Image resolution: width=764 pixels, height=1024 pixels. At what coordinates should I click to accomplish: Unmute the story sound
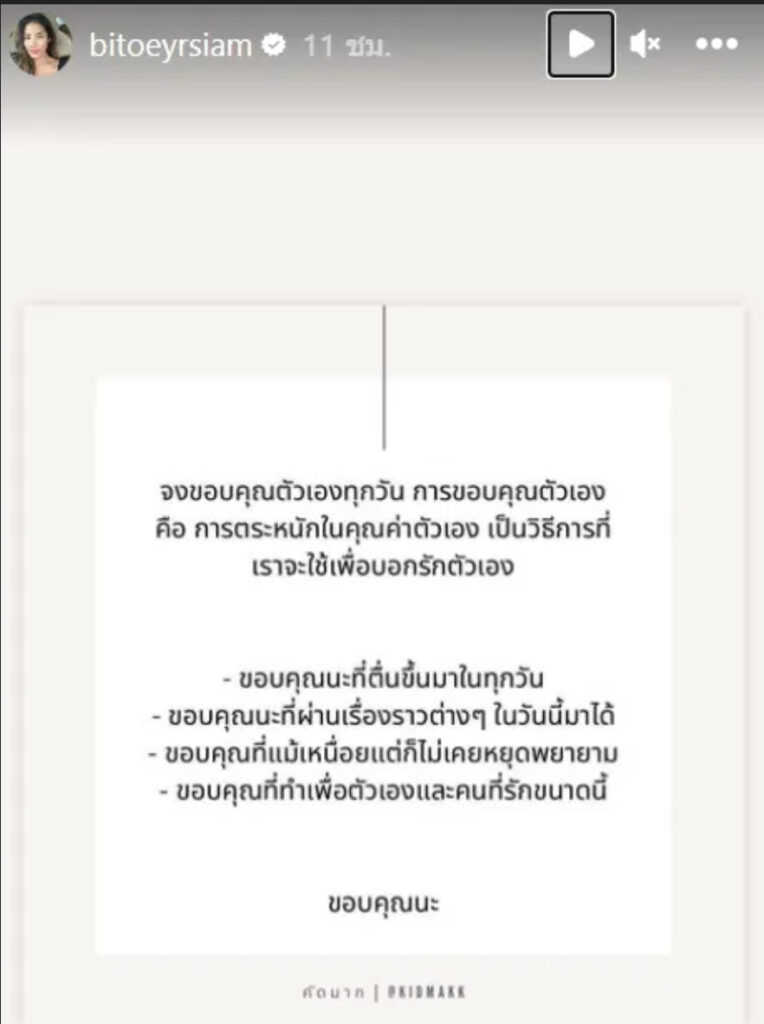[645, 44]
